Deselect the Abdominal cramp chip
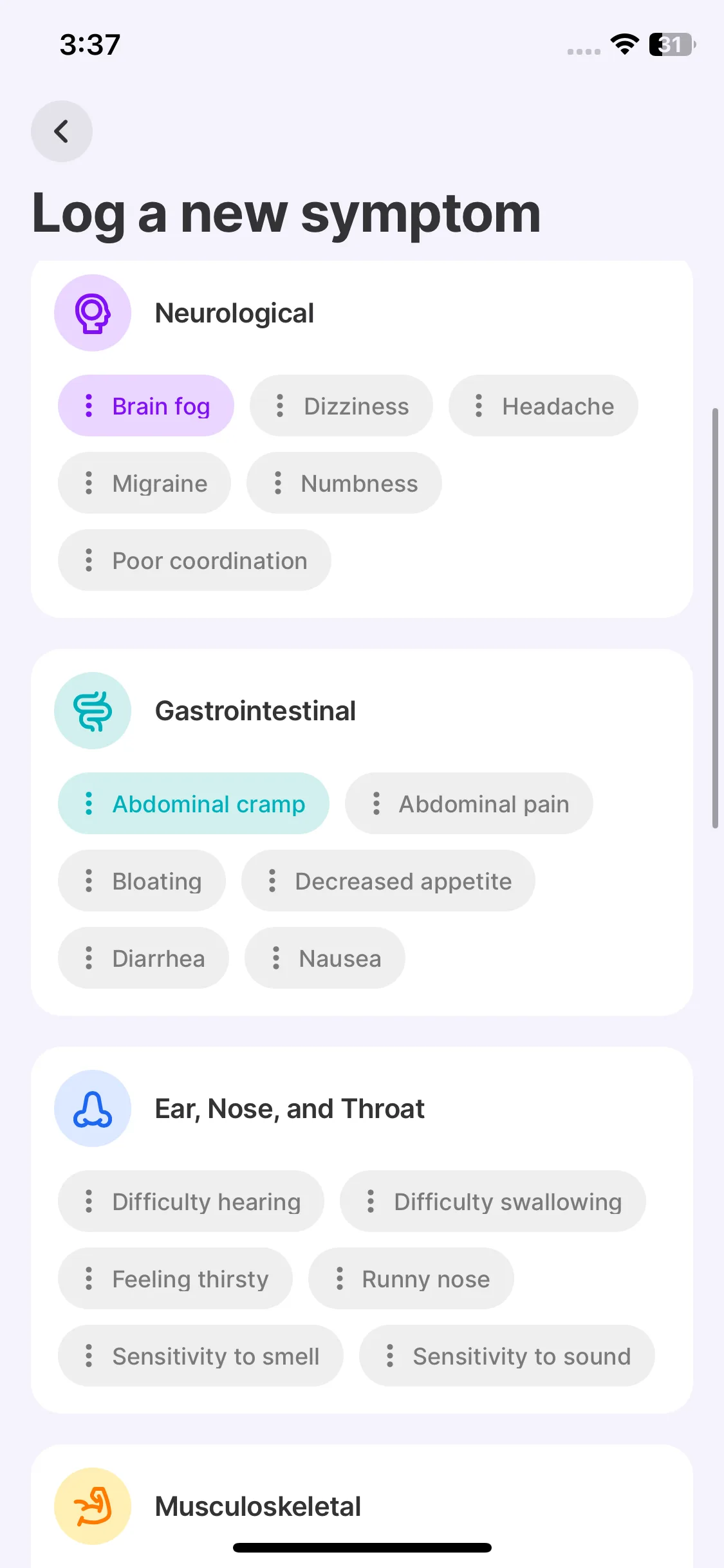 pos(194,804)
